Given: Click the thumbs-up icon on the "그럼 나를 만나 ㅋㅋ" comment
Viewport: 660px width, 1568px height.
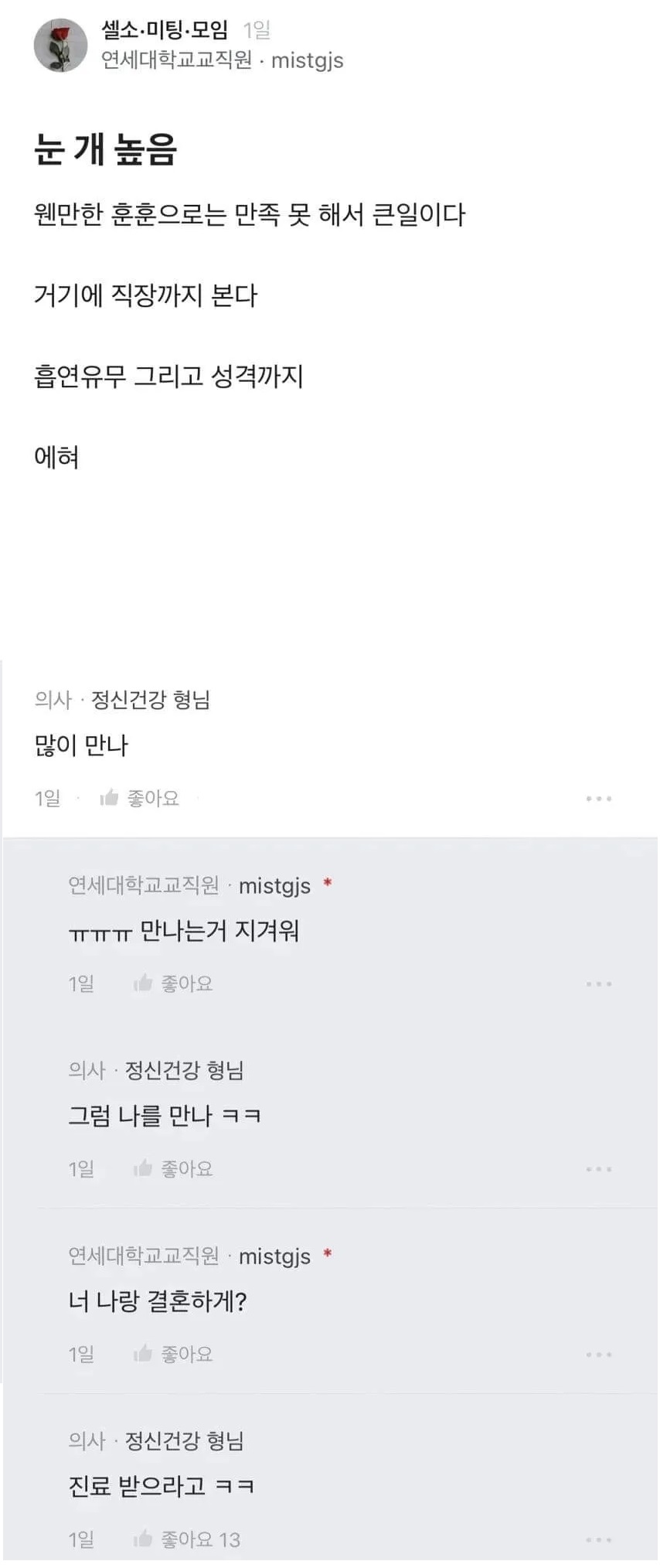Looking at the screenshot, I should tap(144, 1167).
